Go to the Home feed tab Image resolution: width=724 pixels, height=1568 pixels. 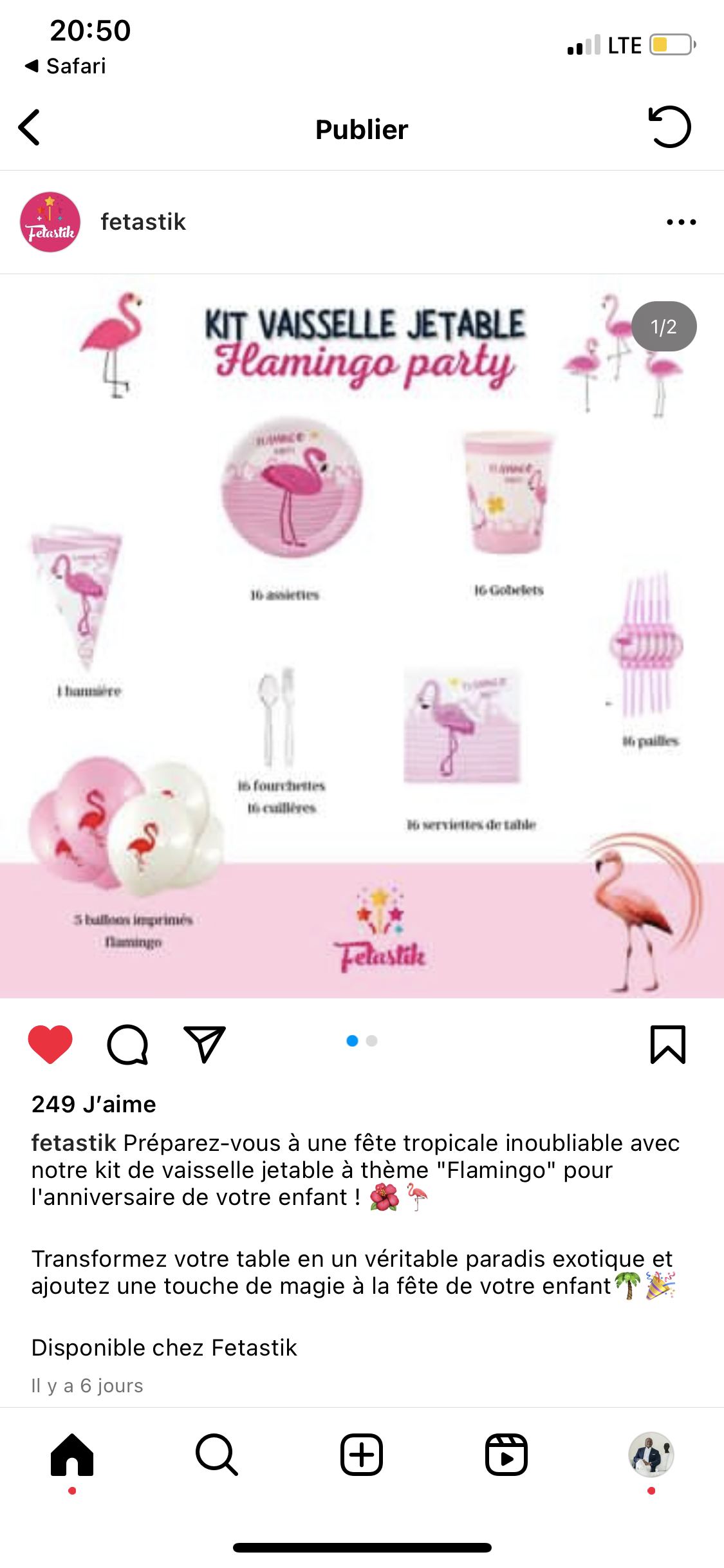(72, 1455)
